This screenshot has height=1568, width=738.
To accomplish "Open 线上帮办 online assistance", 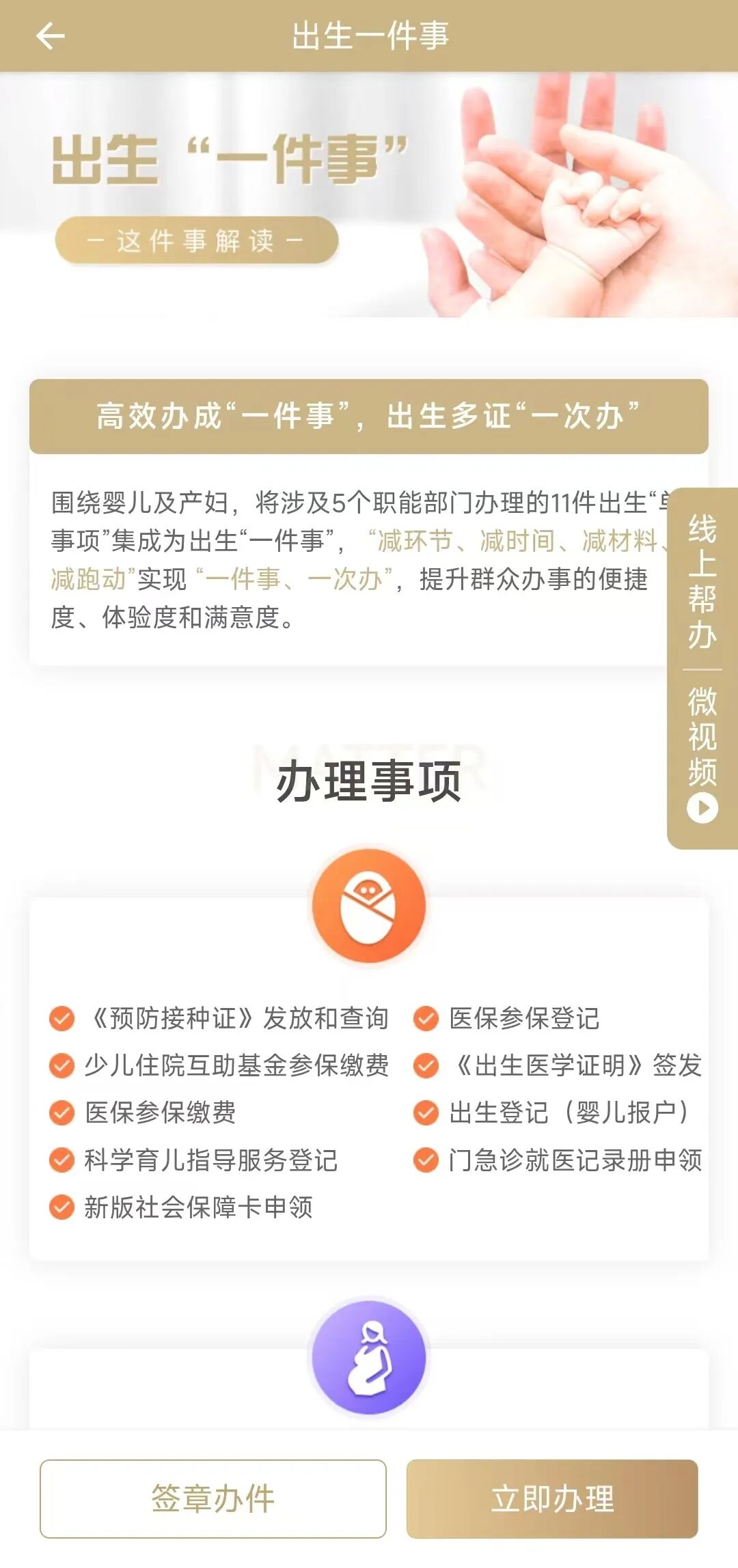I will (x=702, y=582).
